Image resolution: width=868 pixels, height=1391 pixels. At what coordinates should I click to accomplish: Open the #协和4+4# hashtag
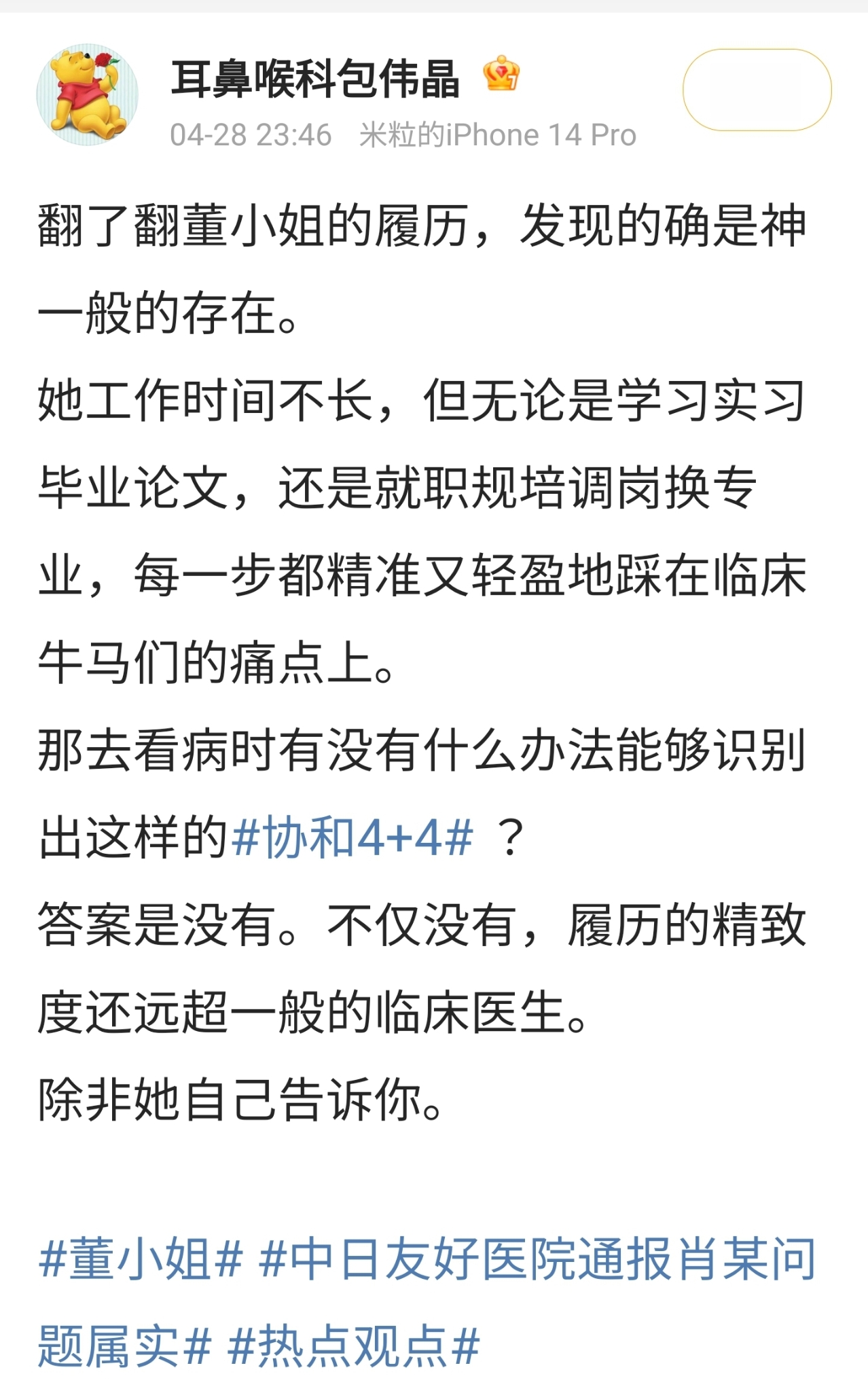[352, 837]
